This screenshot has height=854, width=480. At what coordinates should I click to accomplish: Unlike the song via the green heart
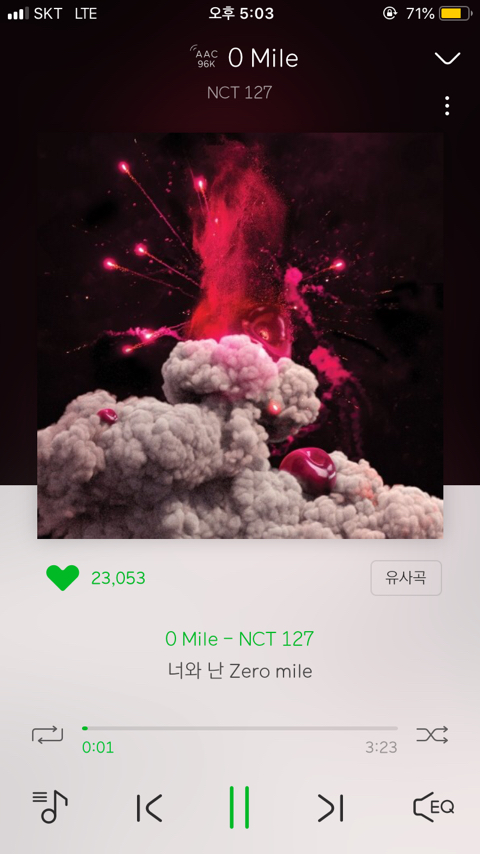tap(63, 577)
